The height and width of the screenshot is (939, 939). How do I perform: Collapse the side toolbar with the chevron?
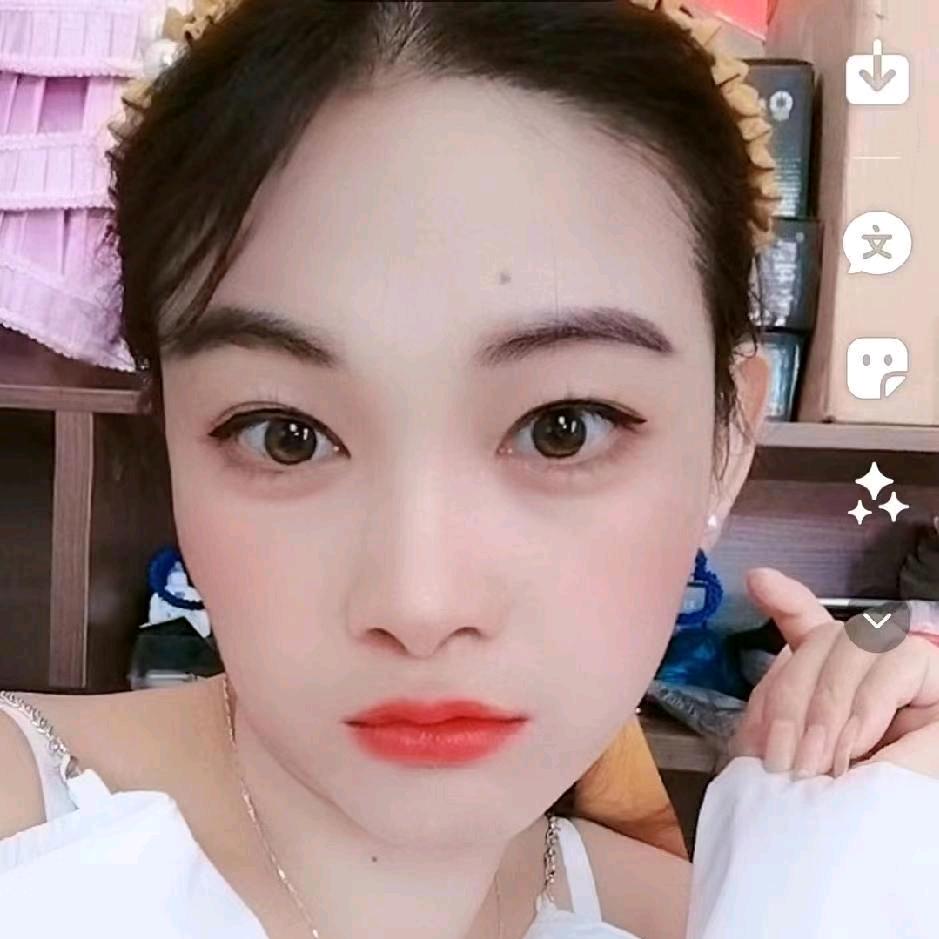point(877,623)
